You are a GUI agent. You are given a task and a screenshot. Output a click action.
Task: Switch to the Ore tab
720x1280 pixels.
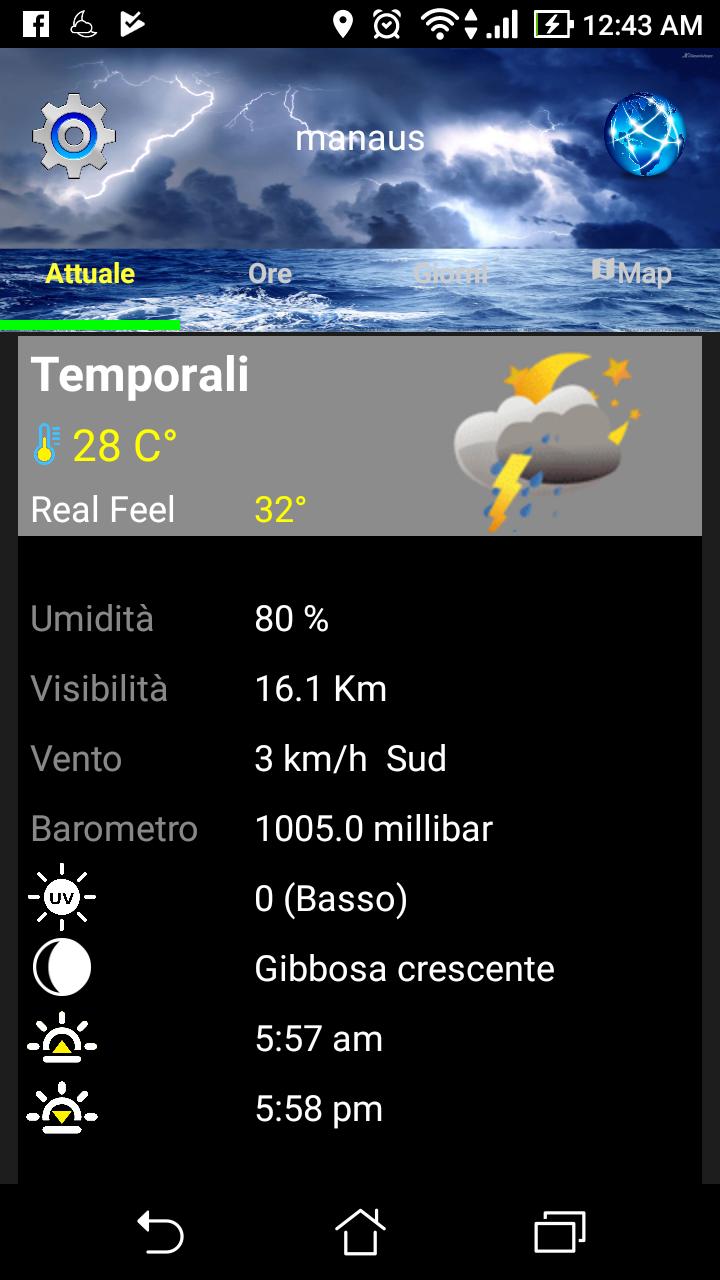pos(270,272)
